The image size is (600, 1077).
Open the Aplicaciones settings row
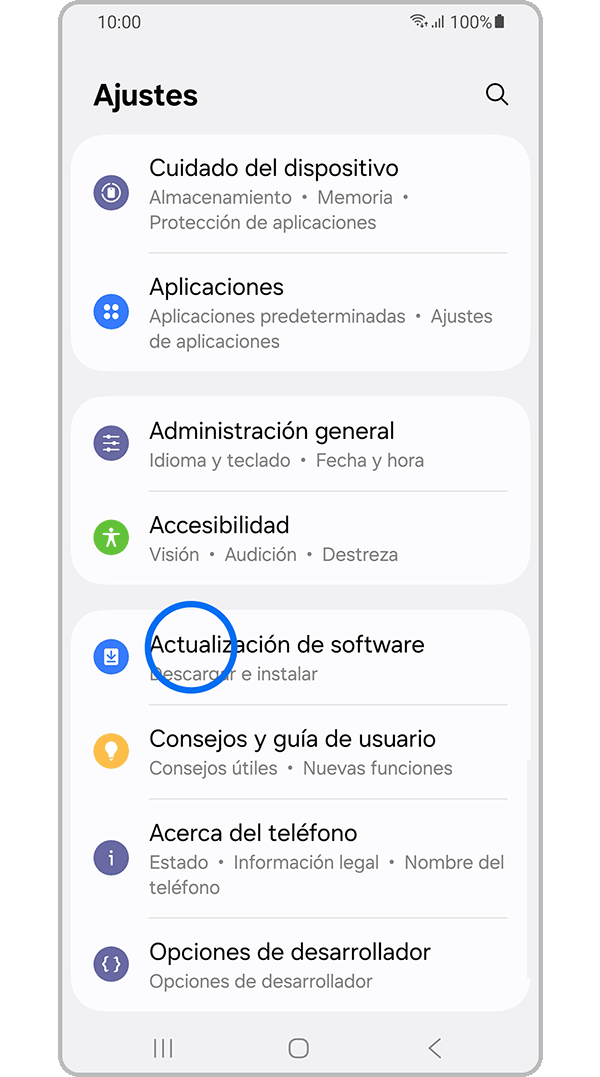point(300,313)
